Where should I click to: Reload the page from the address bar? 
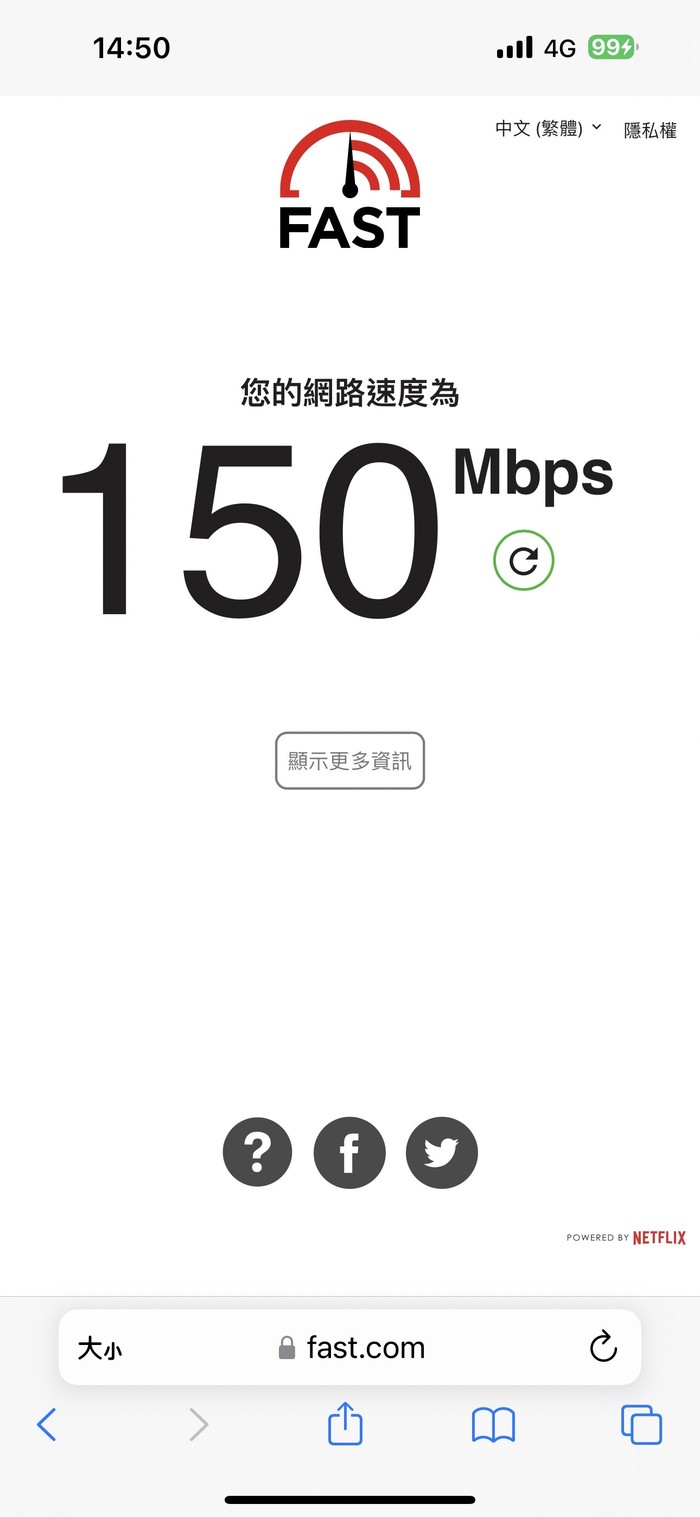coord(603,1347)
